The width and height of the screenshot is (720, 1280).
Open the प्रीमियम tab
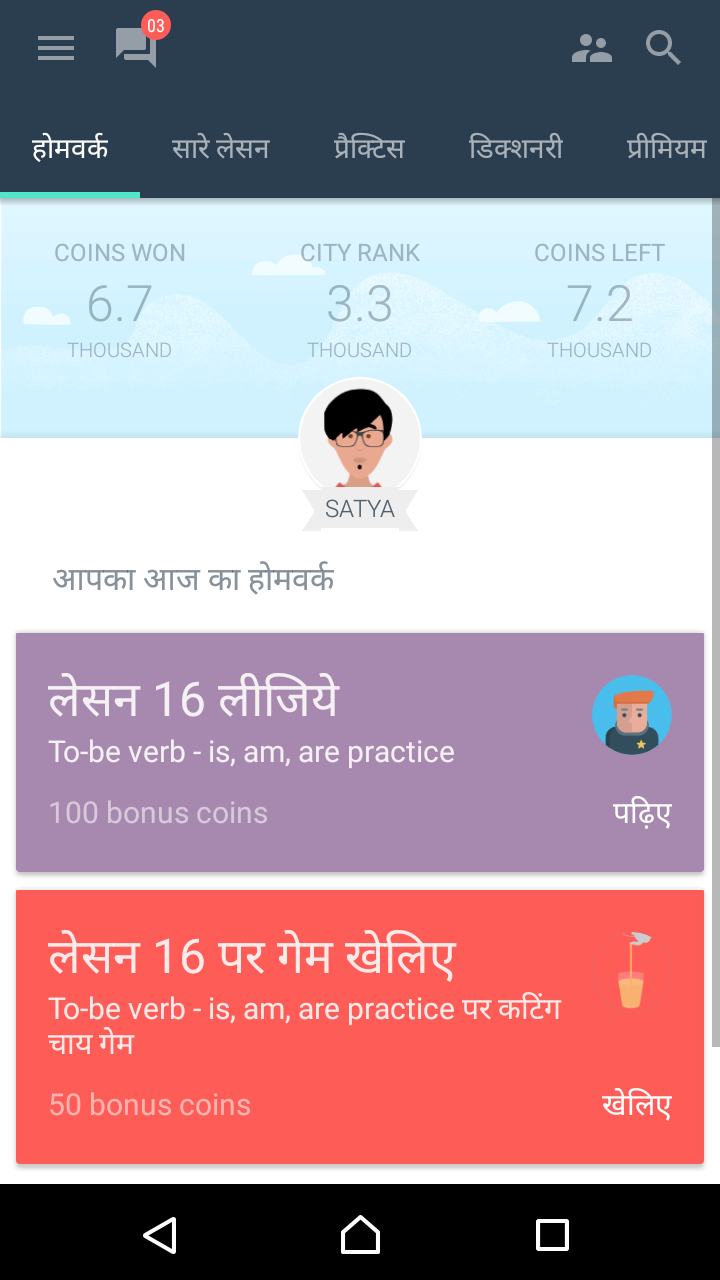[666, 149]
